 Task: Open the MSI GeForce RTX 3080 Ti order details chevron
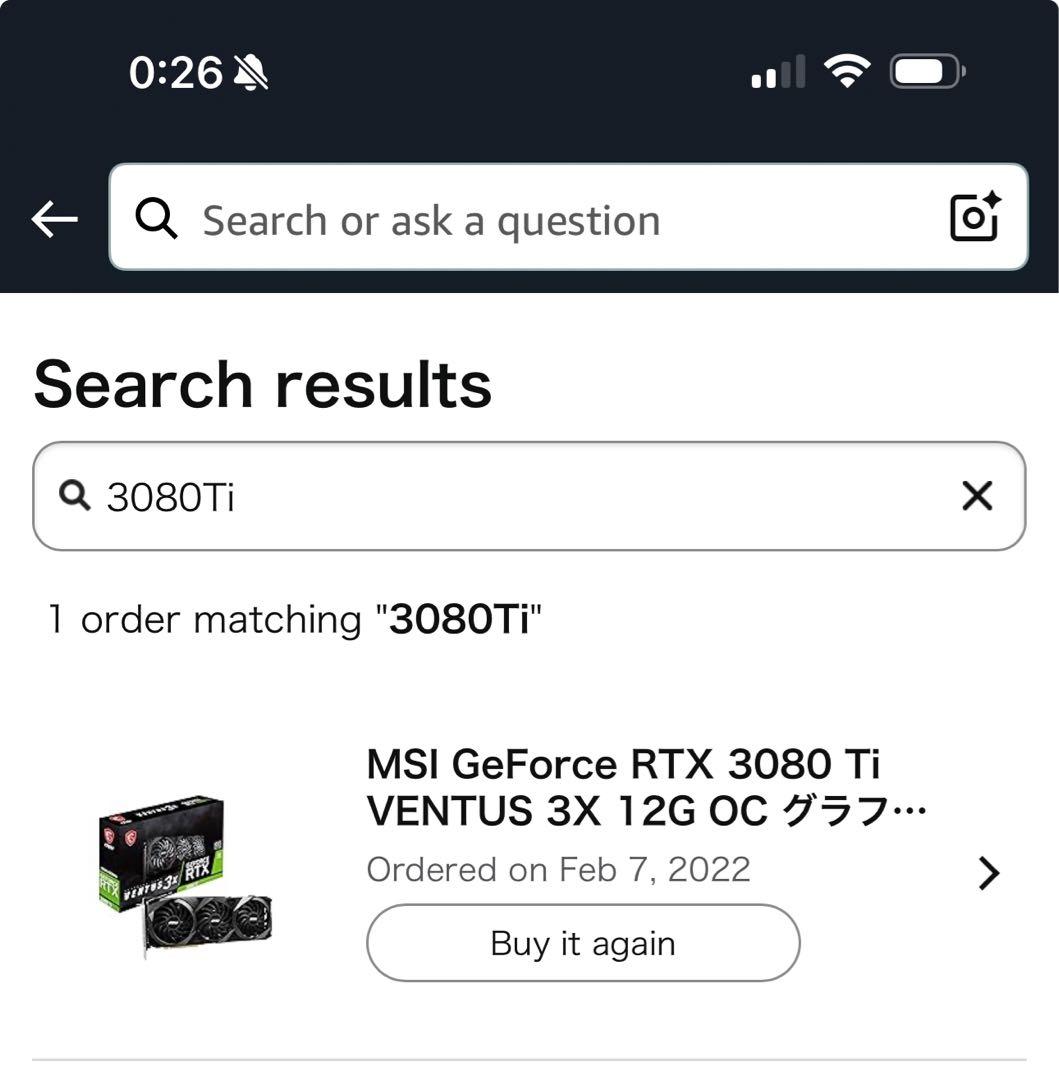pos(989,872)
